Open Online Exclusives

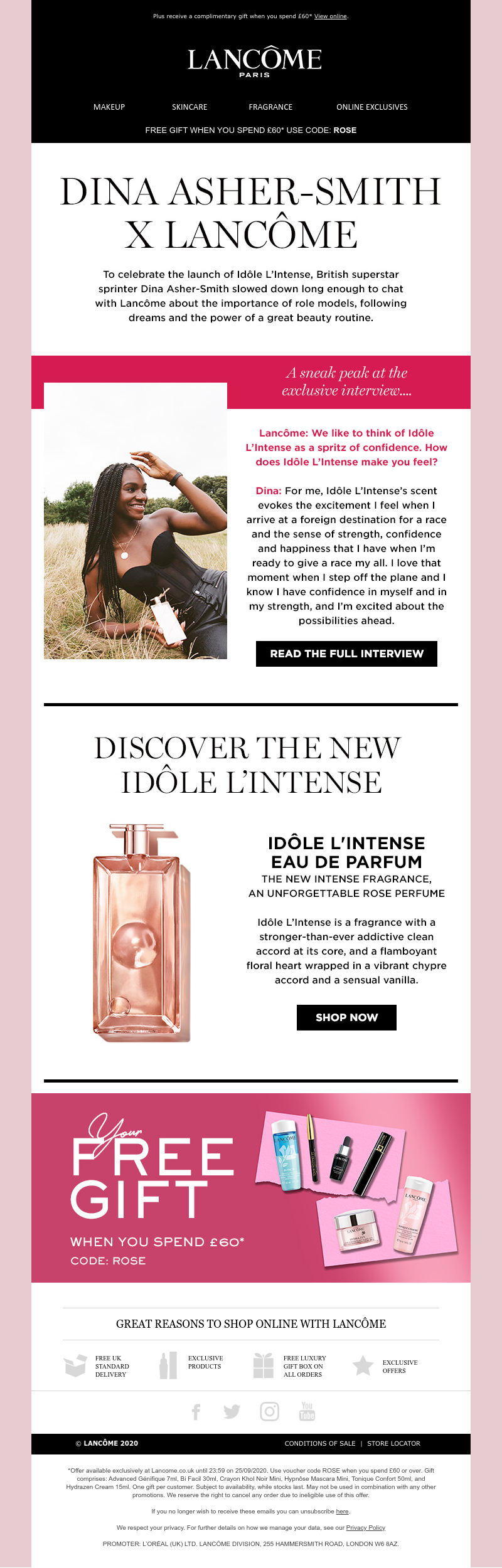coord(371,107)
